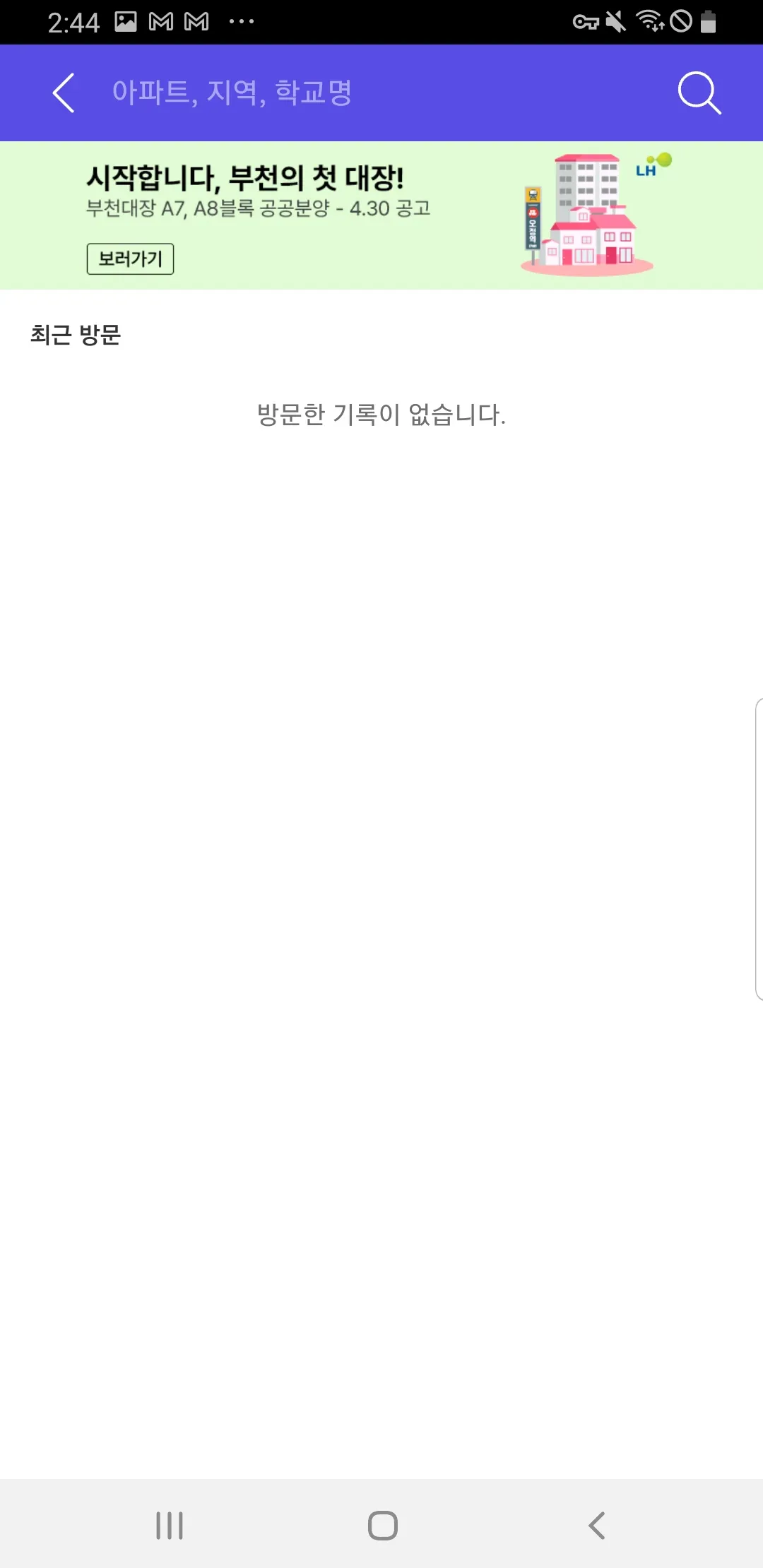This screenshot has height=1568, width=763.
Task: Tap the magnifying glass search icon
Action: [x=699, y=93]
